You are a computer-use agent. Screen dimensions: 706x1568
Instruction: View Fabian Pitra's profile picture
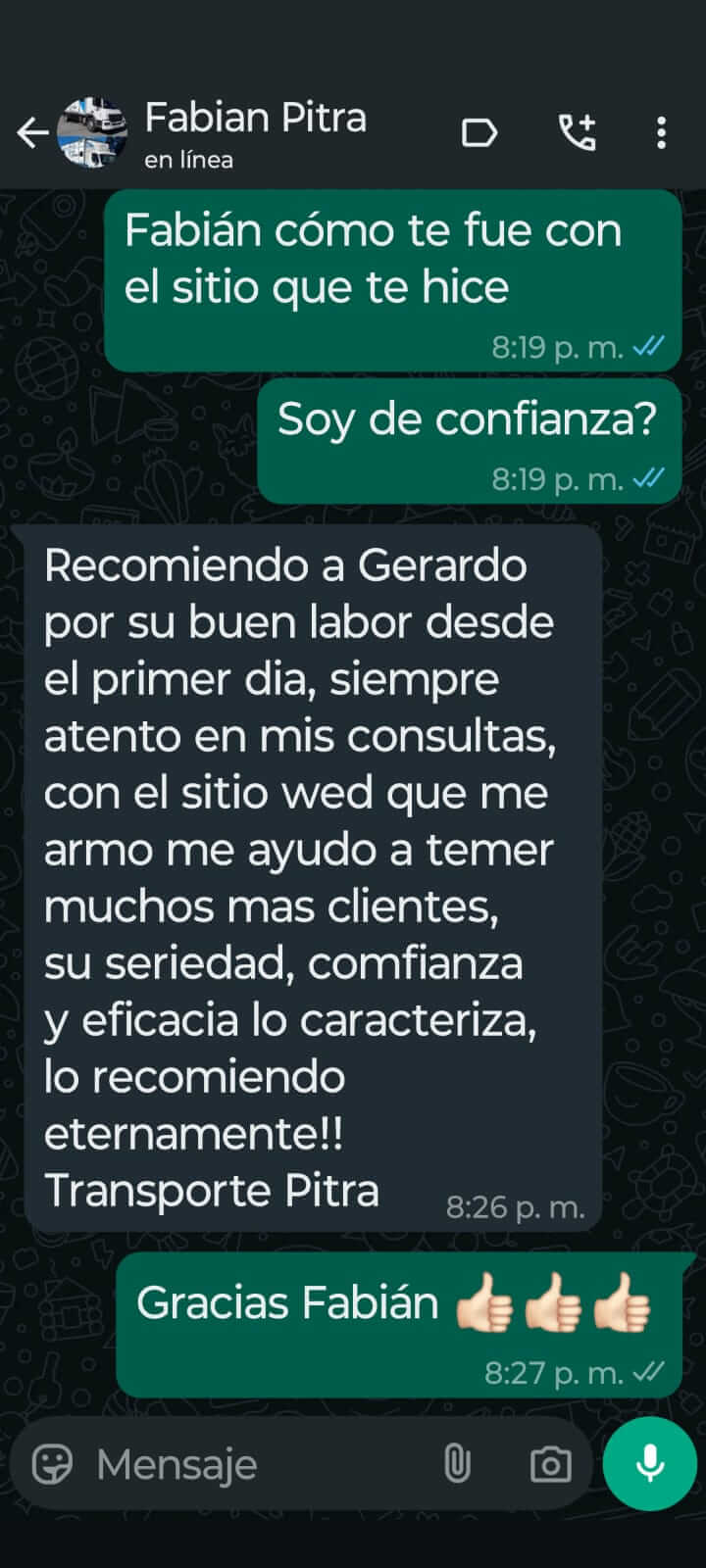tap(92, 132)
